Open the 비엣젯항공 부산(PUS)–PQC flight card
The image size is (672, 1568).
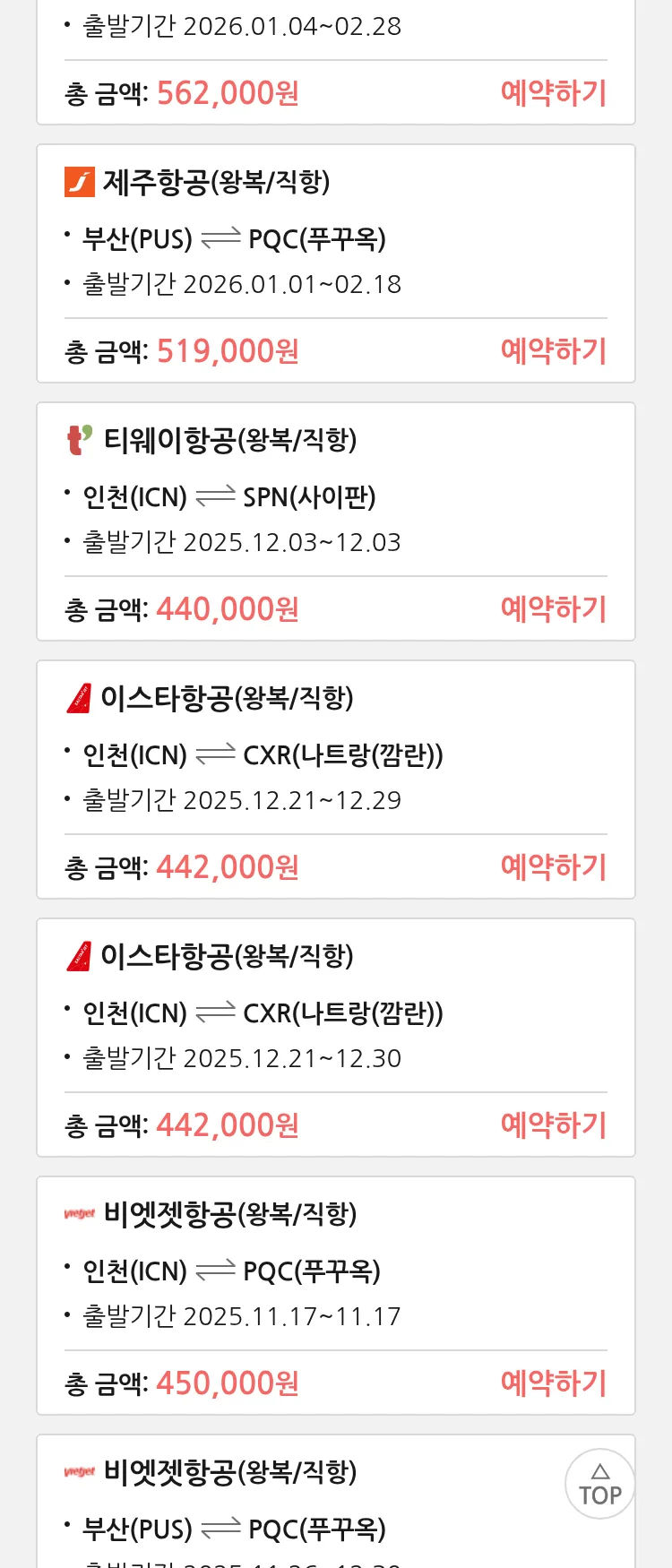(x=269, y=1514)
